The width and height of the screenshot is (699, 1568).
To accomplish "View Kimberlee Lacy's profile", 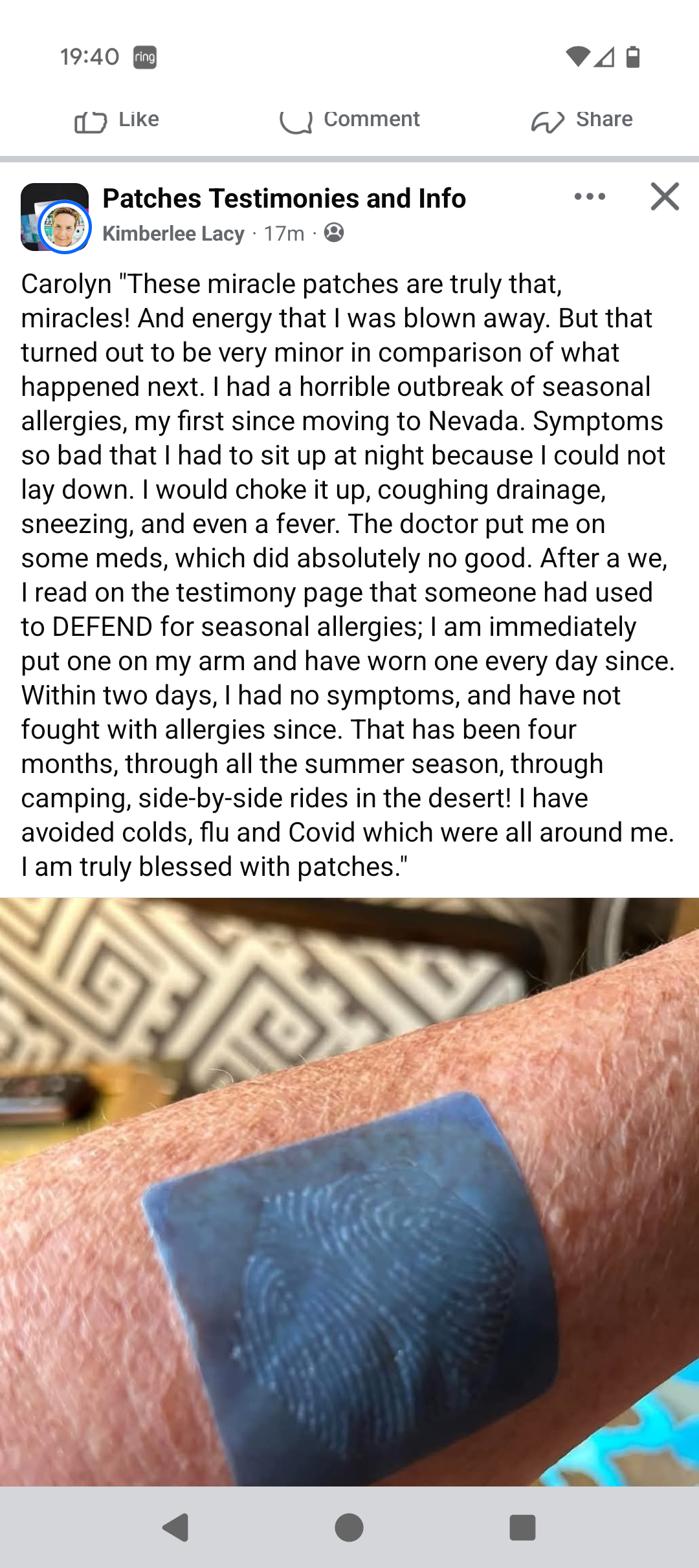I will coord(173,234).
